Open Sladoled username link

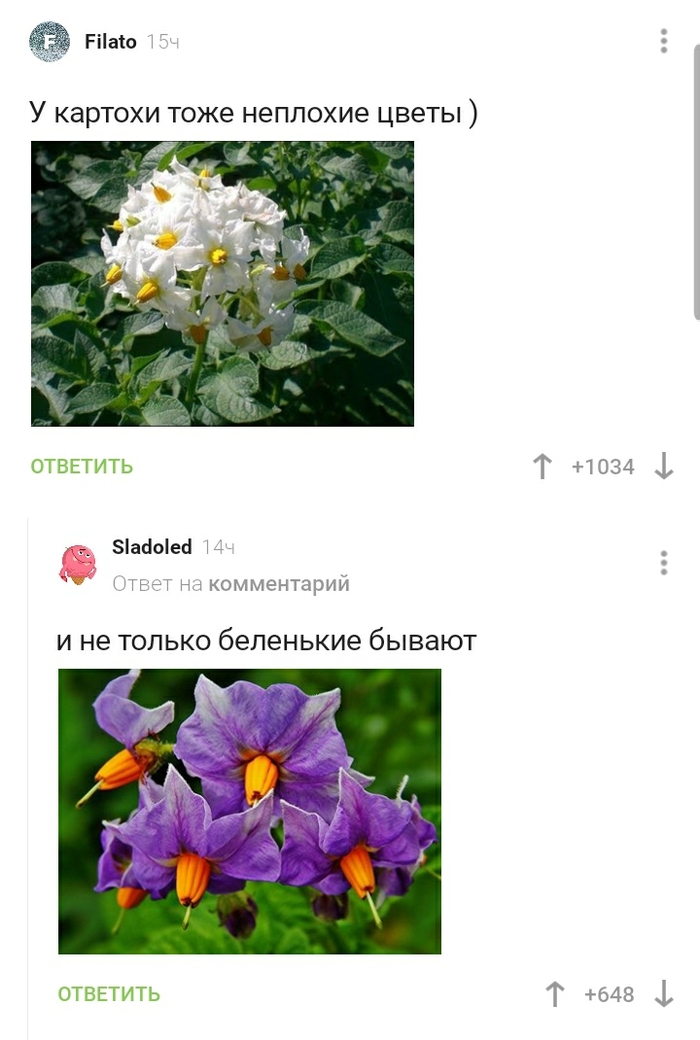(152, 547)
